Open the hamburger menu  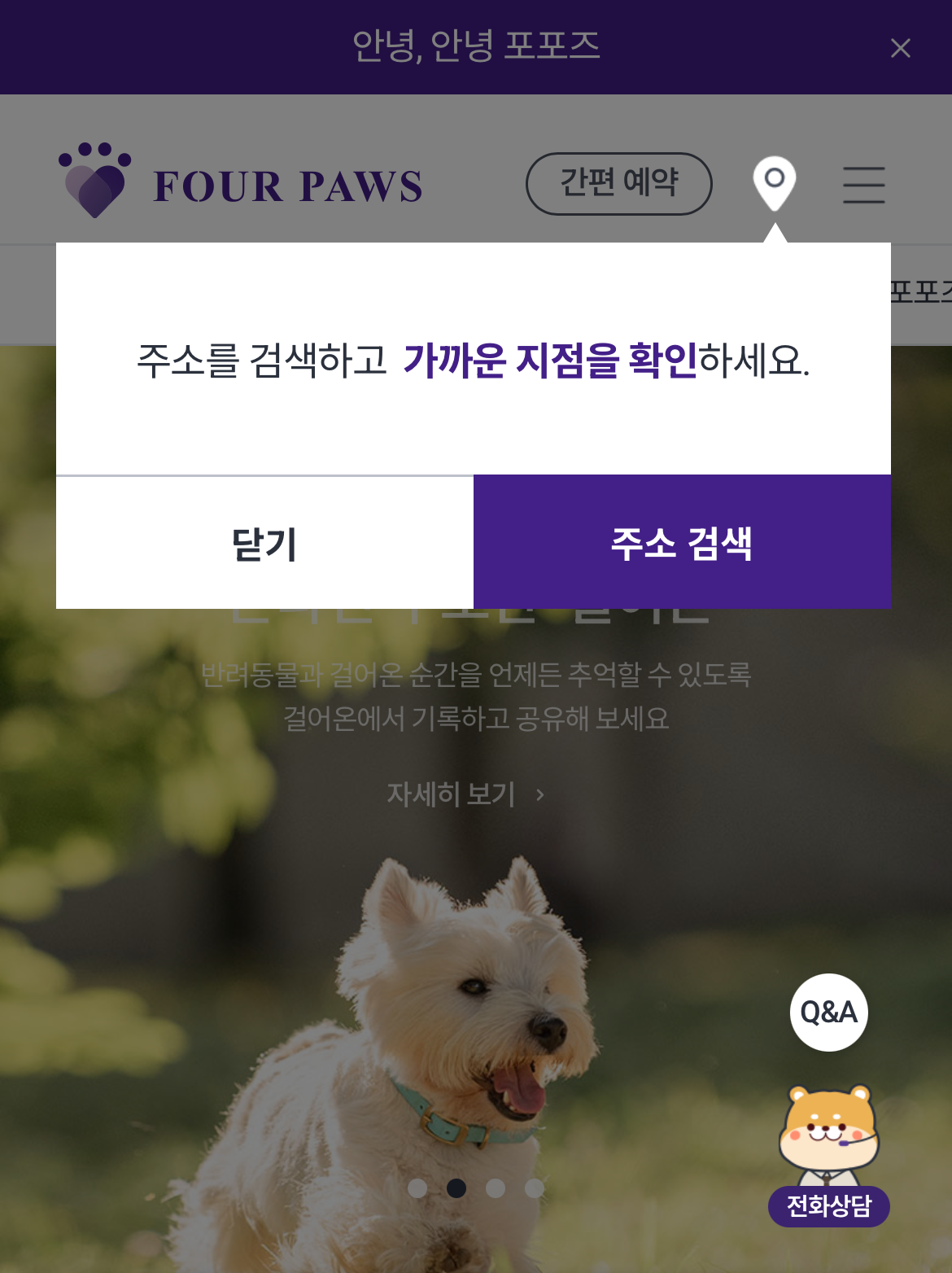point(863,185)
